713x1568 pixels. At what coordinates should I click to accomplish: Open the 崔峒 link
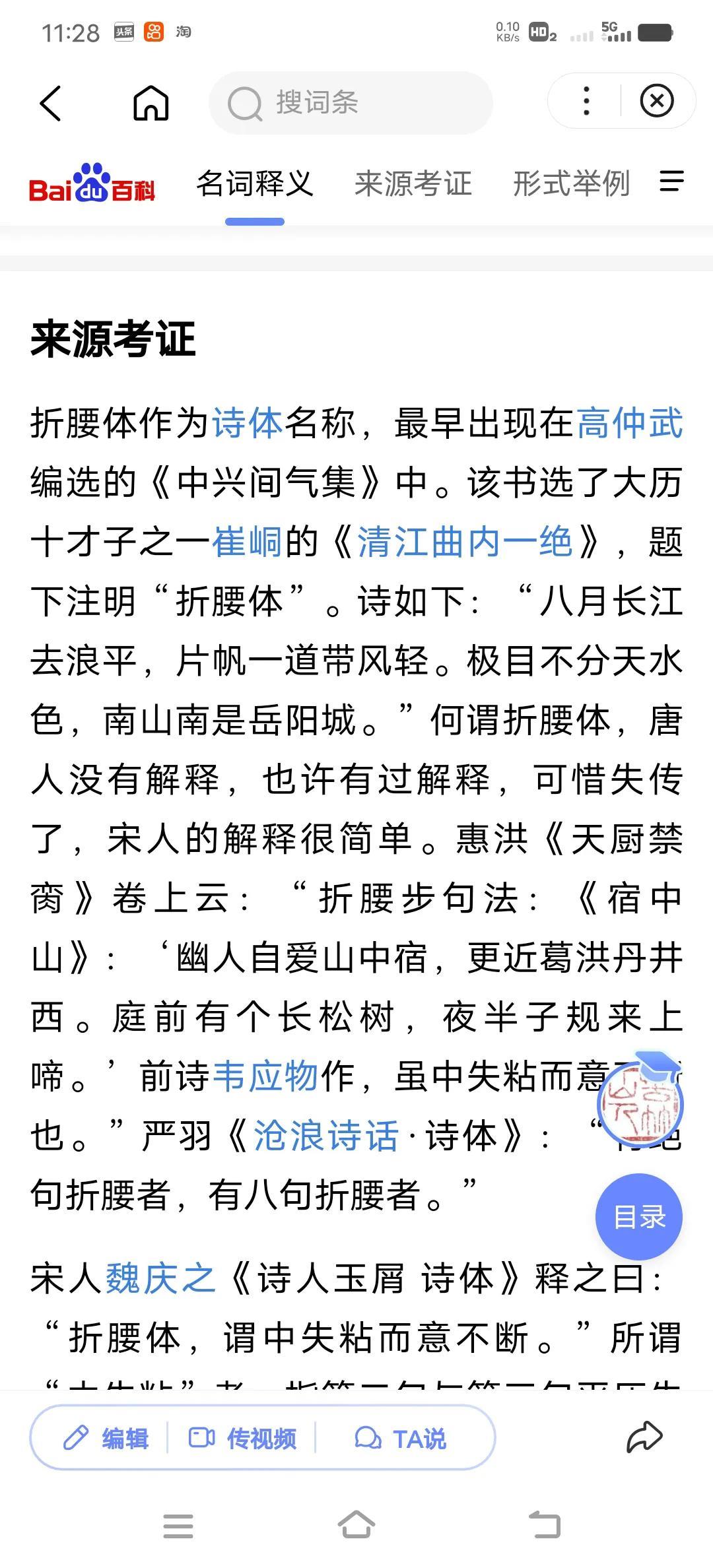coord(248,542)
